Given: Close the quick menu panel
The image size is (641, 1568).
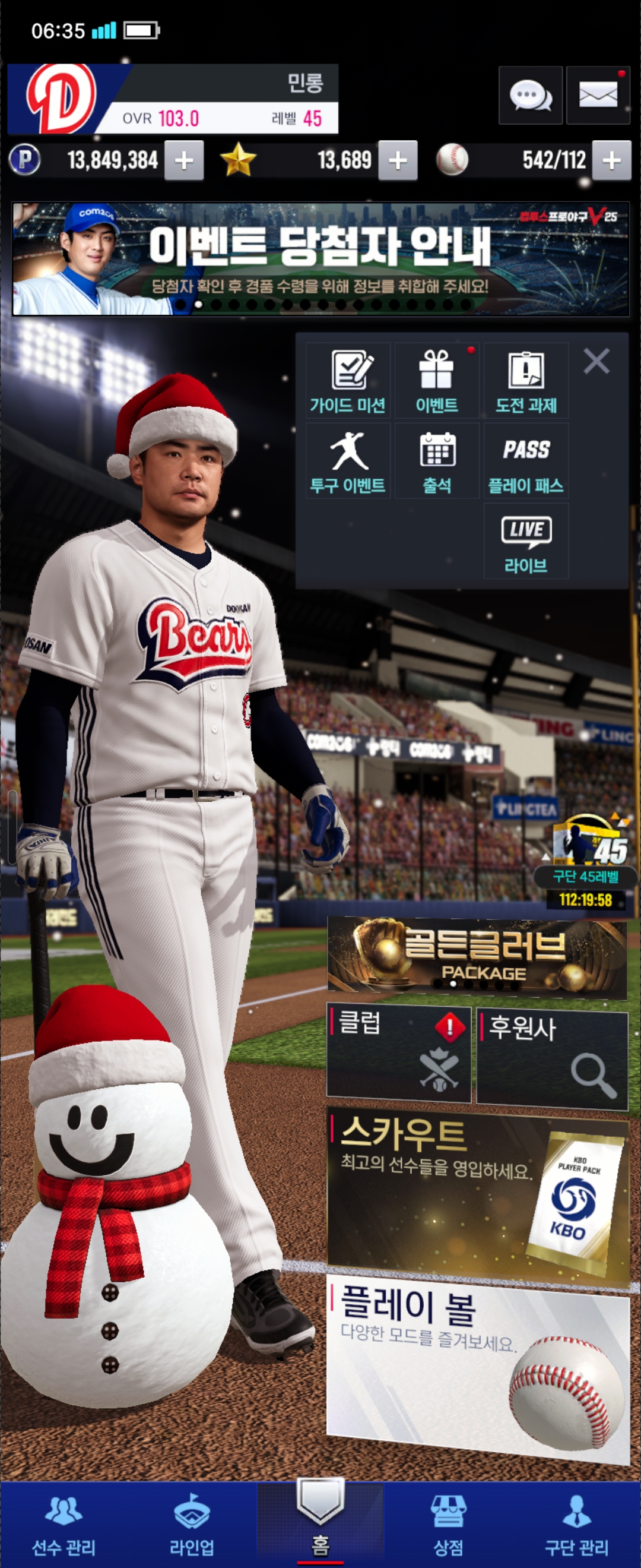Looking at the screenshot, I should tap(596, 361).
